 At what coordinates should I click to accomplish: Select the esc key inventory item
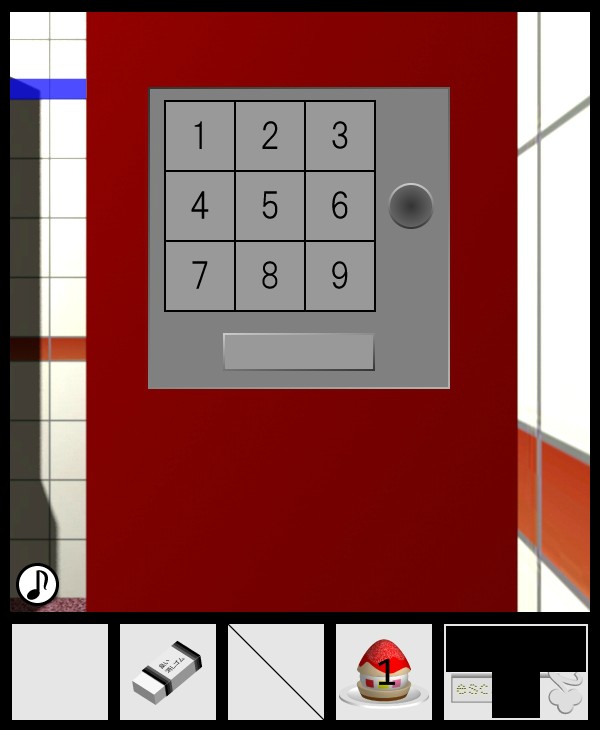470,689
